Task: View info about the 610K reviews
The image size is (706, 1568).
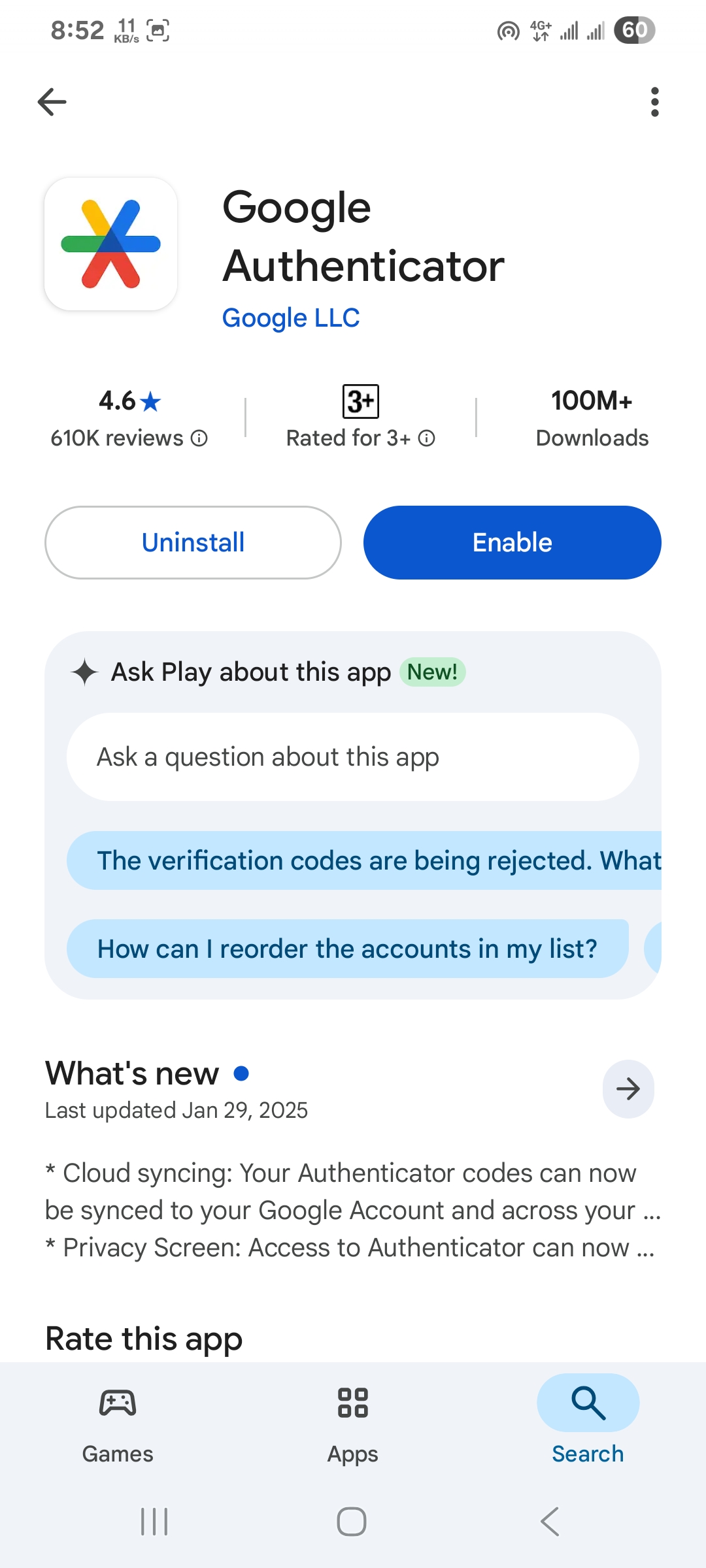Action: pyautogui.click(x=199, y=438)
